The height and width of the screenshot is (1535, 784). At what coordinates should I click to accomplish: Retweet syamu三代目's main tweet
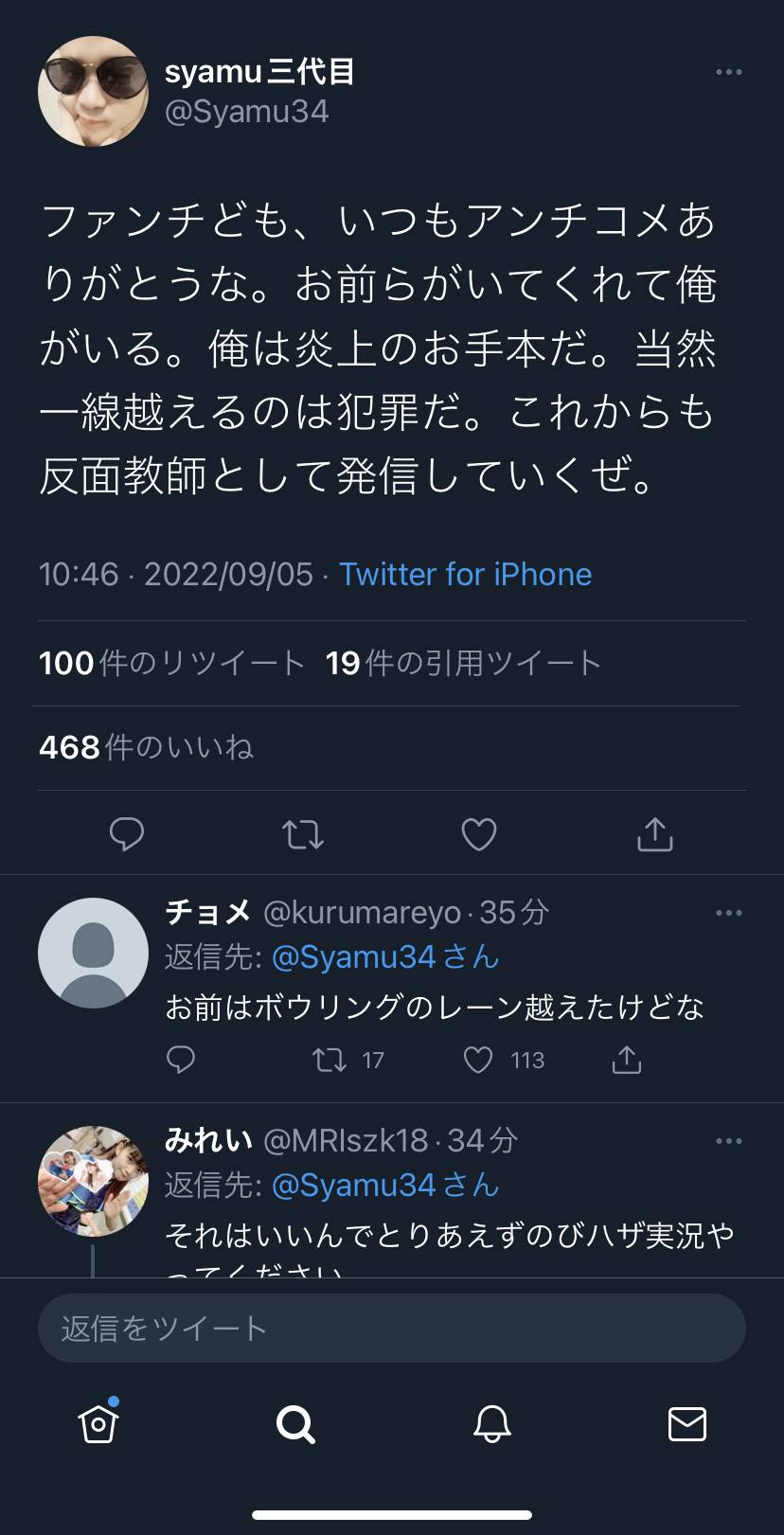click(x=303, y=834)
